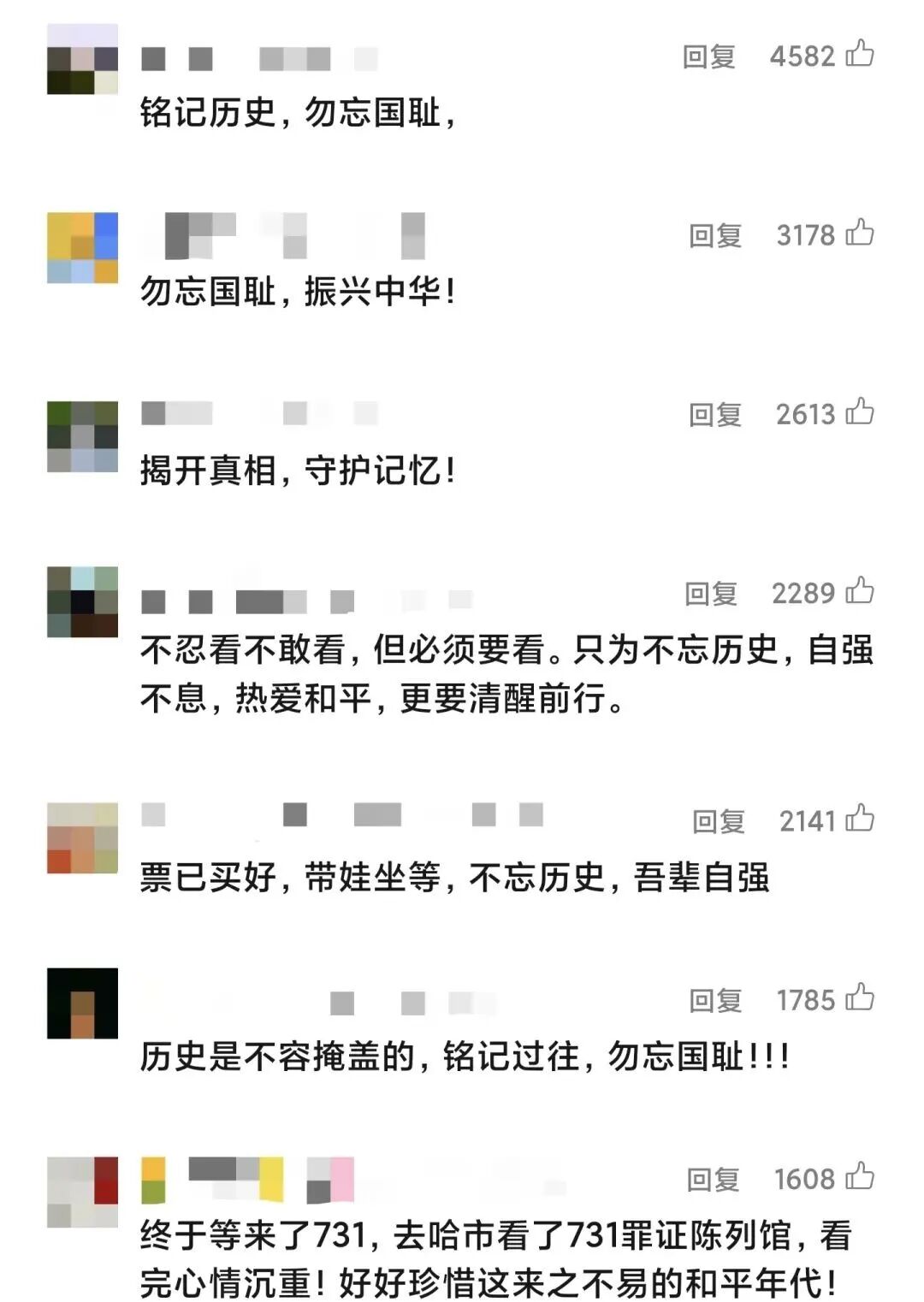Image resolution: width=924 pixels, height=1302 pixels.
Task: Like the comment '勿忘国耻,振兴中华!'
Action: tap(860, 233)
